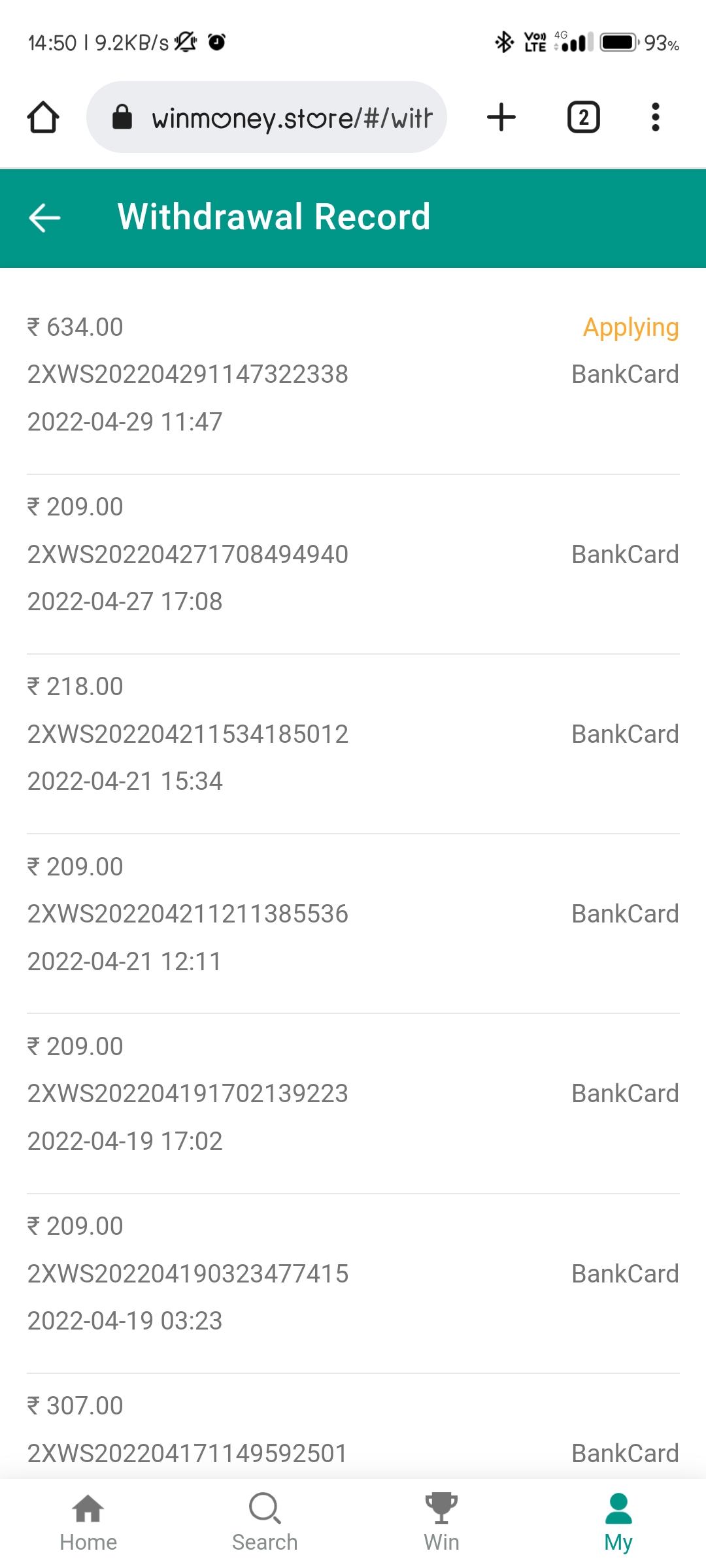Select the My tab
Screen dimensions: 706x1568
(x=618, y=1522)
